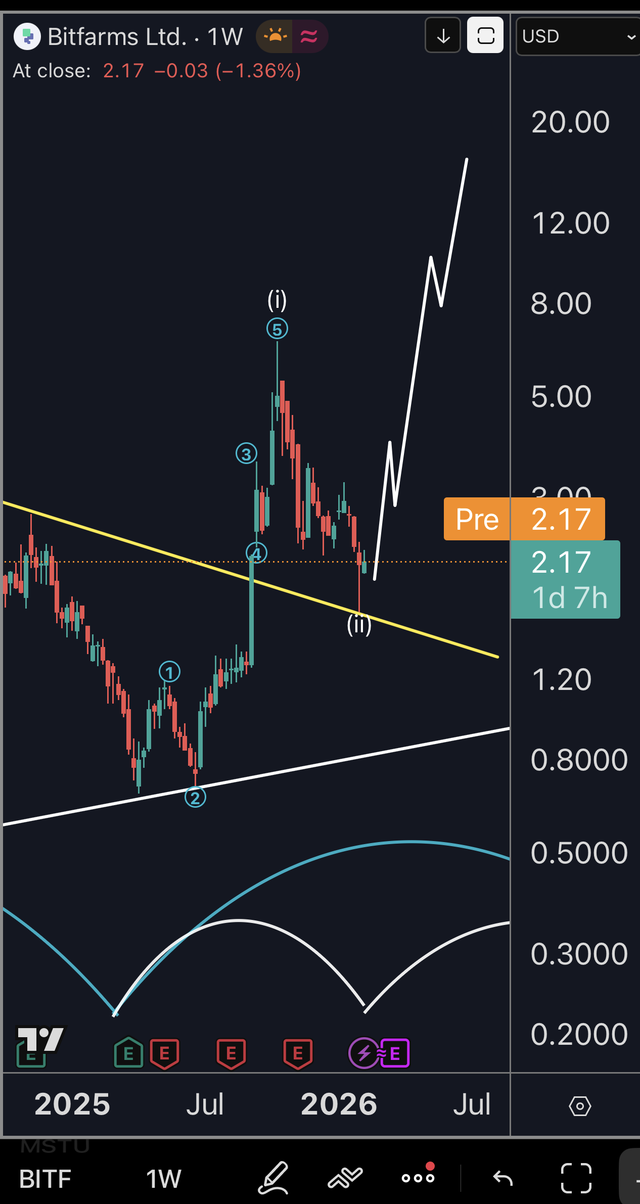Open the drawing tools pencil

click(272, 1177)
